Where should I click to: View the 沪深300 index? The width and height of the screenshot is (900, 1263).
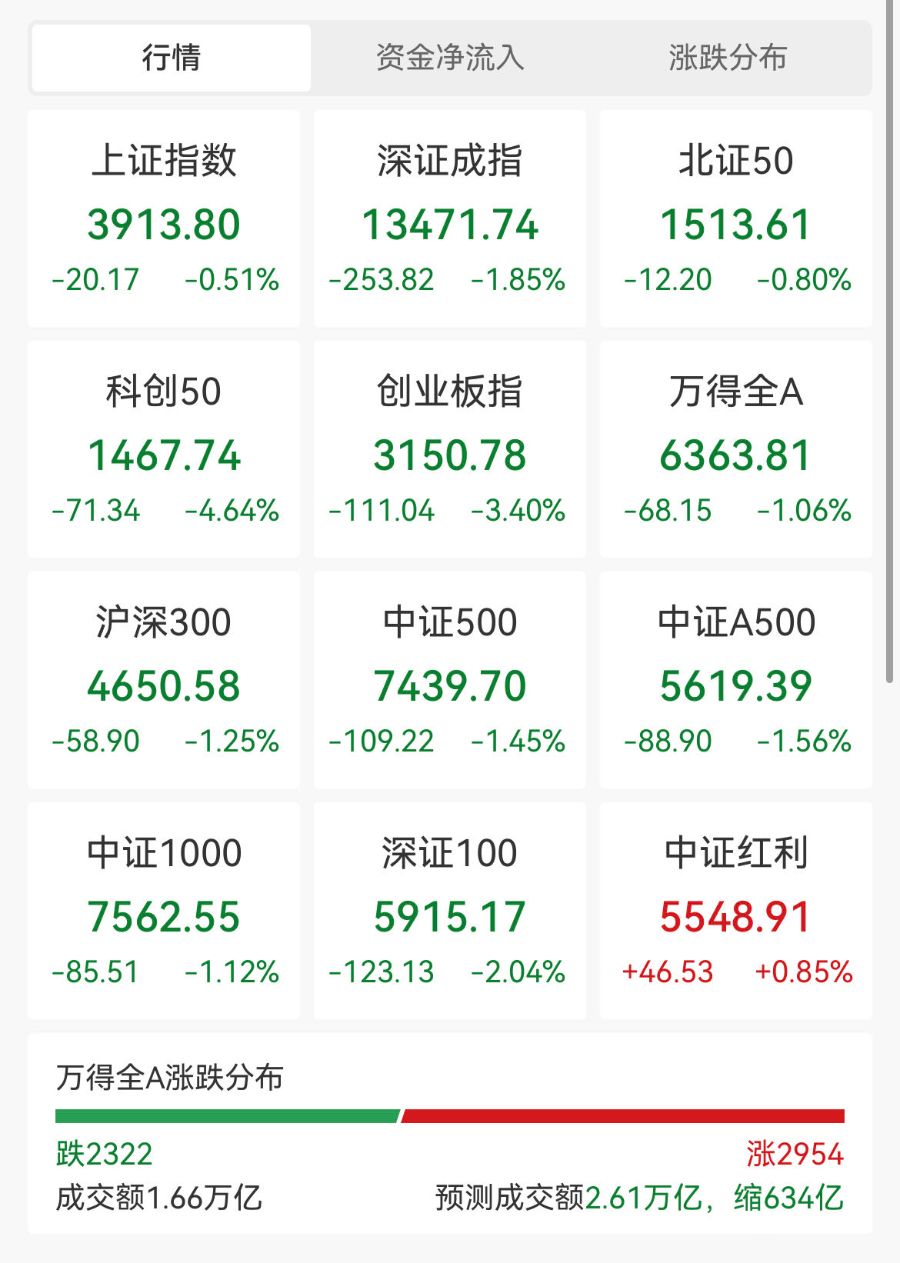164,680
